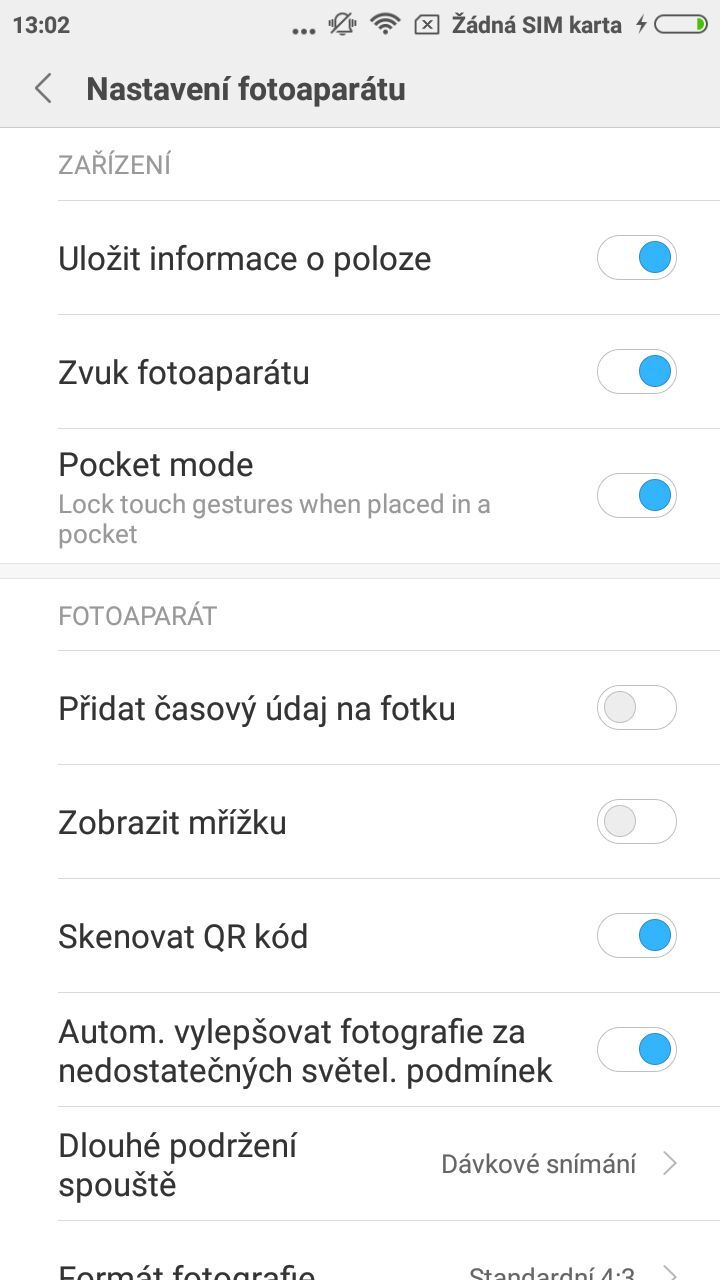The height and width of the screenshot is (1280, 720).
Task: Disable Uložit informace o poloze
Action: coord(636,257)
